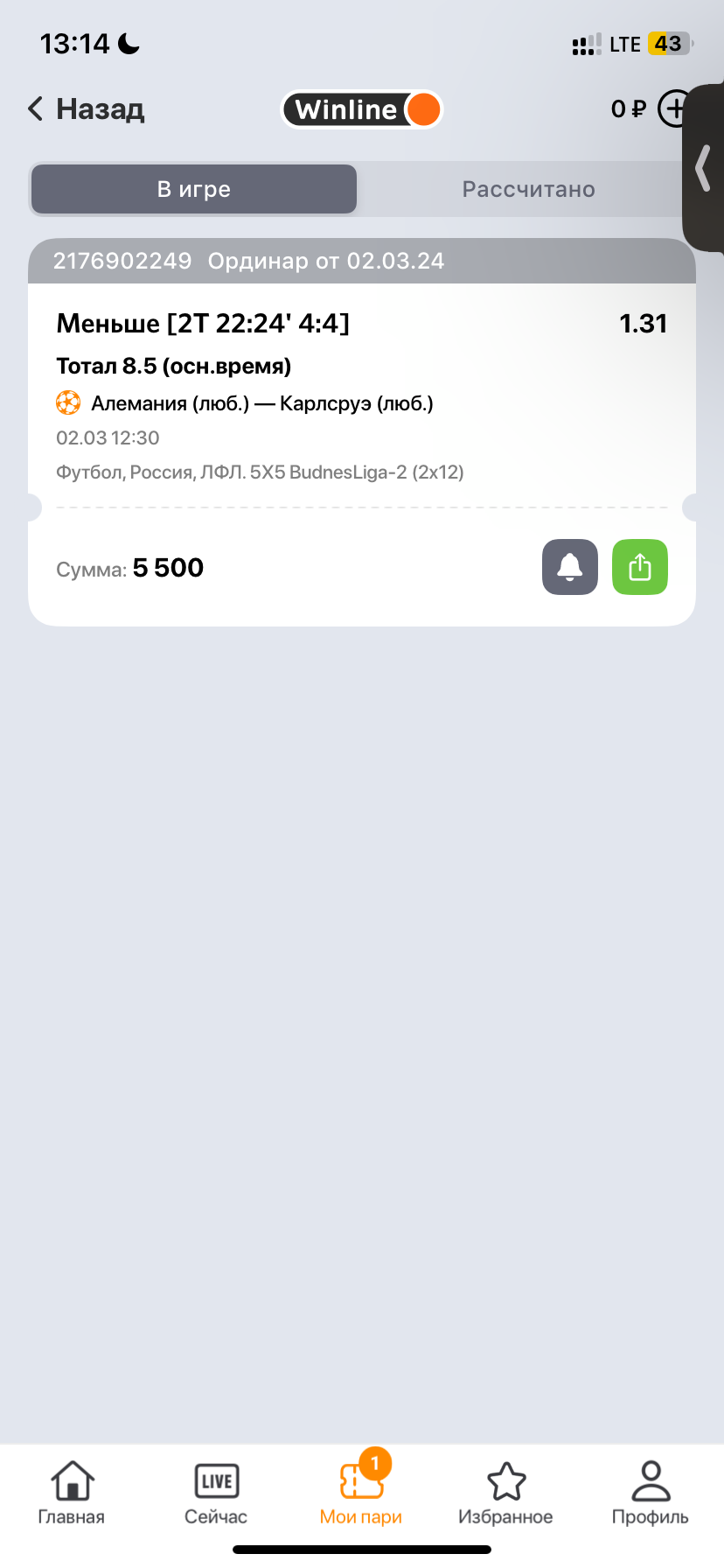This screenshot has height=1568, width=724.
Task: Switch to the Рассчитано tab
Action: (528, 189)
